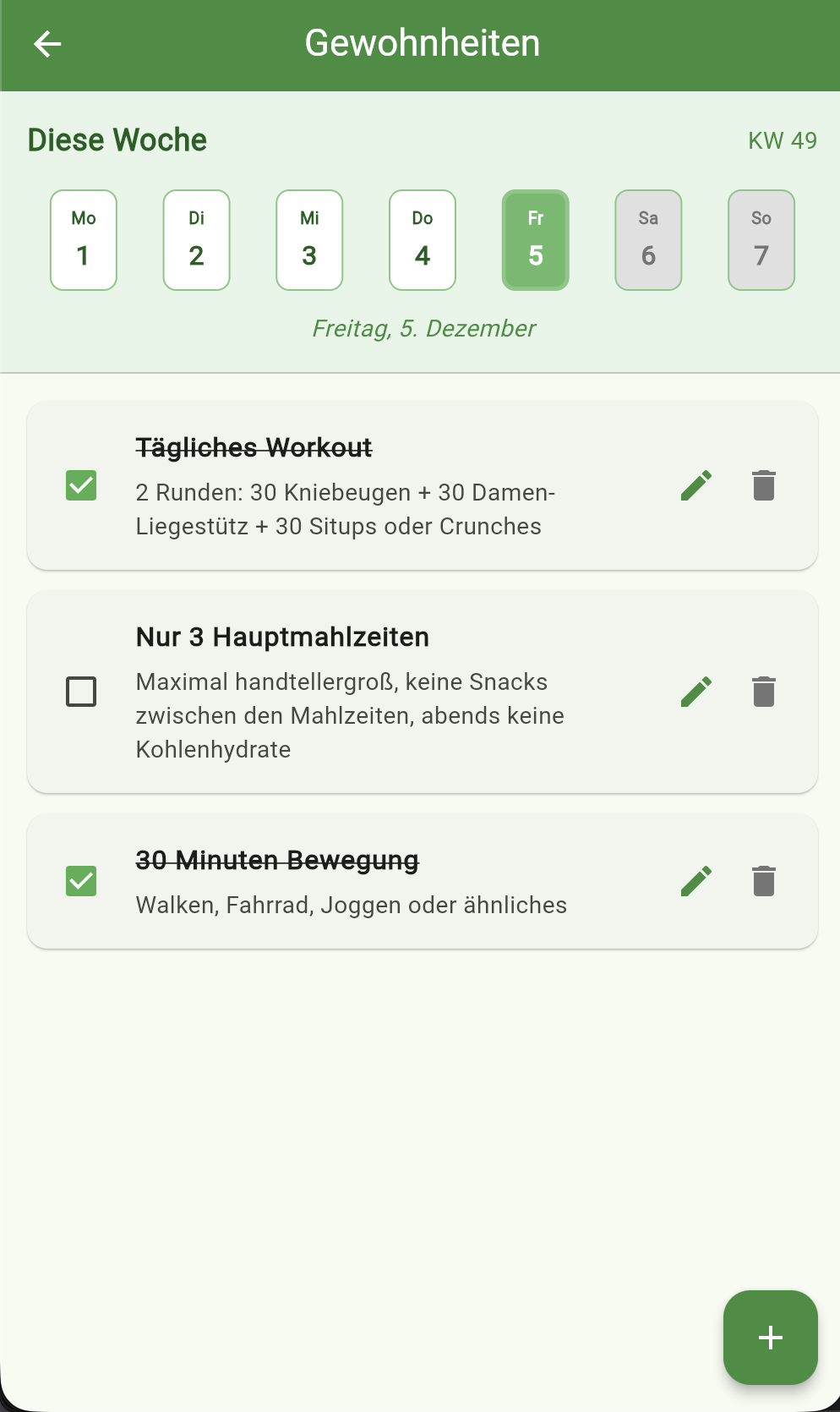Open Tuesday, day 2
This screenshot has width=840, height=1412.
[x=196, y=239]
